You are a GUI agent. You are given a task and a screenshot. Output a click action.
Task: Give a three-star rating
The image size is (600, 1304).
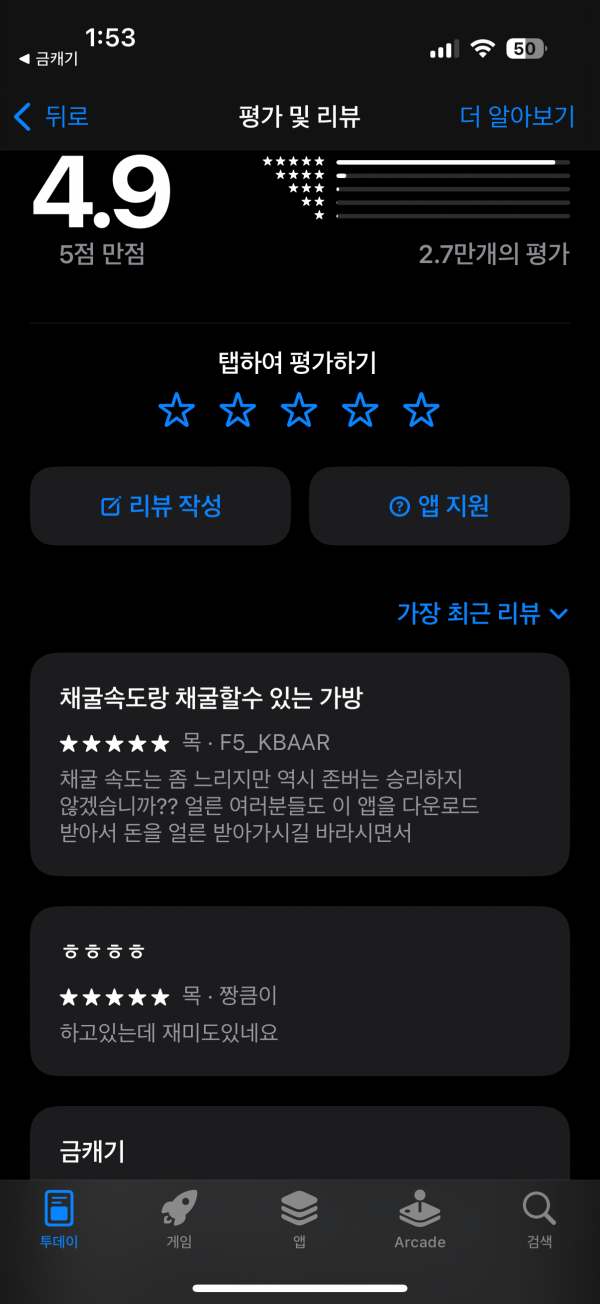(299, 410)
